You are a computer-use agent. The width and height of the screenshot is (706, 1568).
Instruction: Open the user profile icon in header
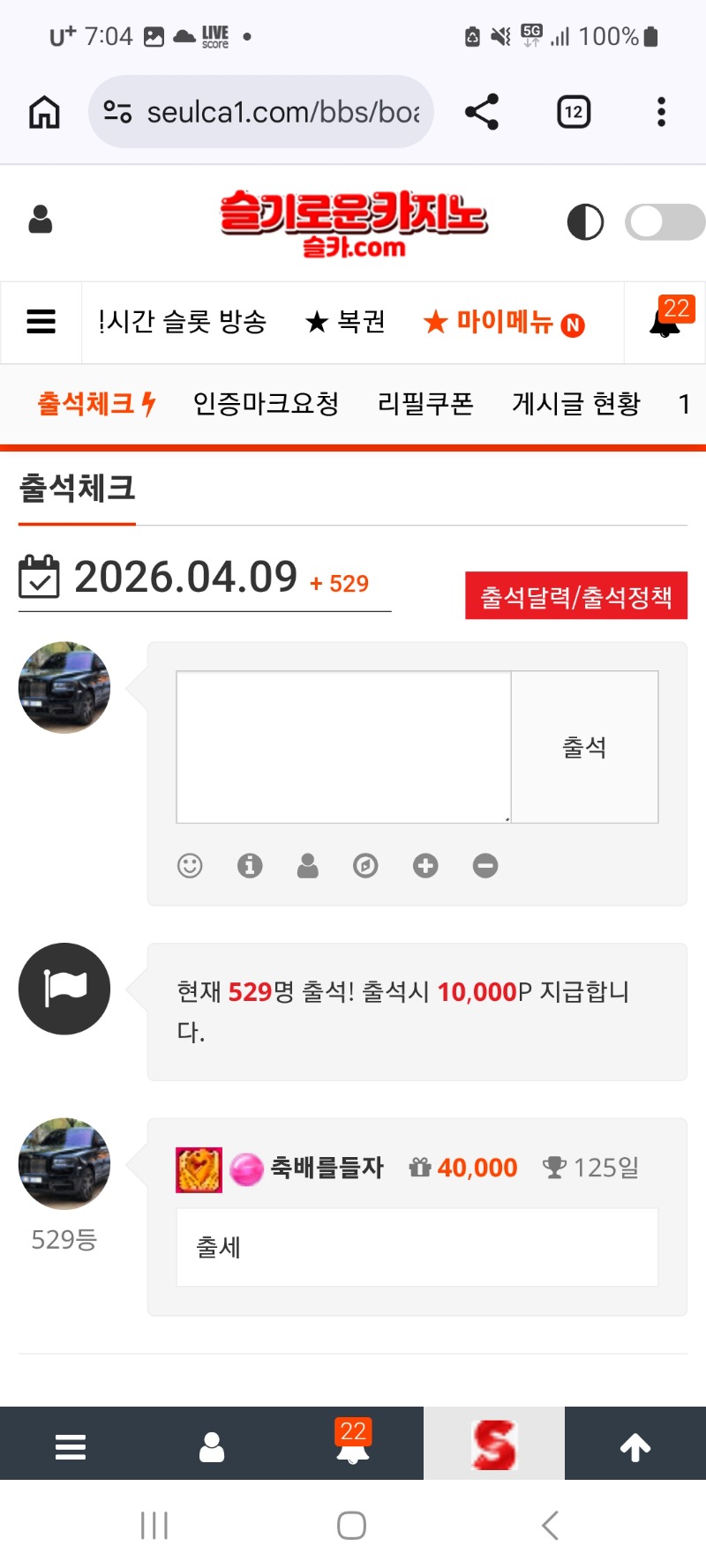pos(41,220)
